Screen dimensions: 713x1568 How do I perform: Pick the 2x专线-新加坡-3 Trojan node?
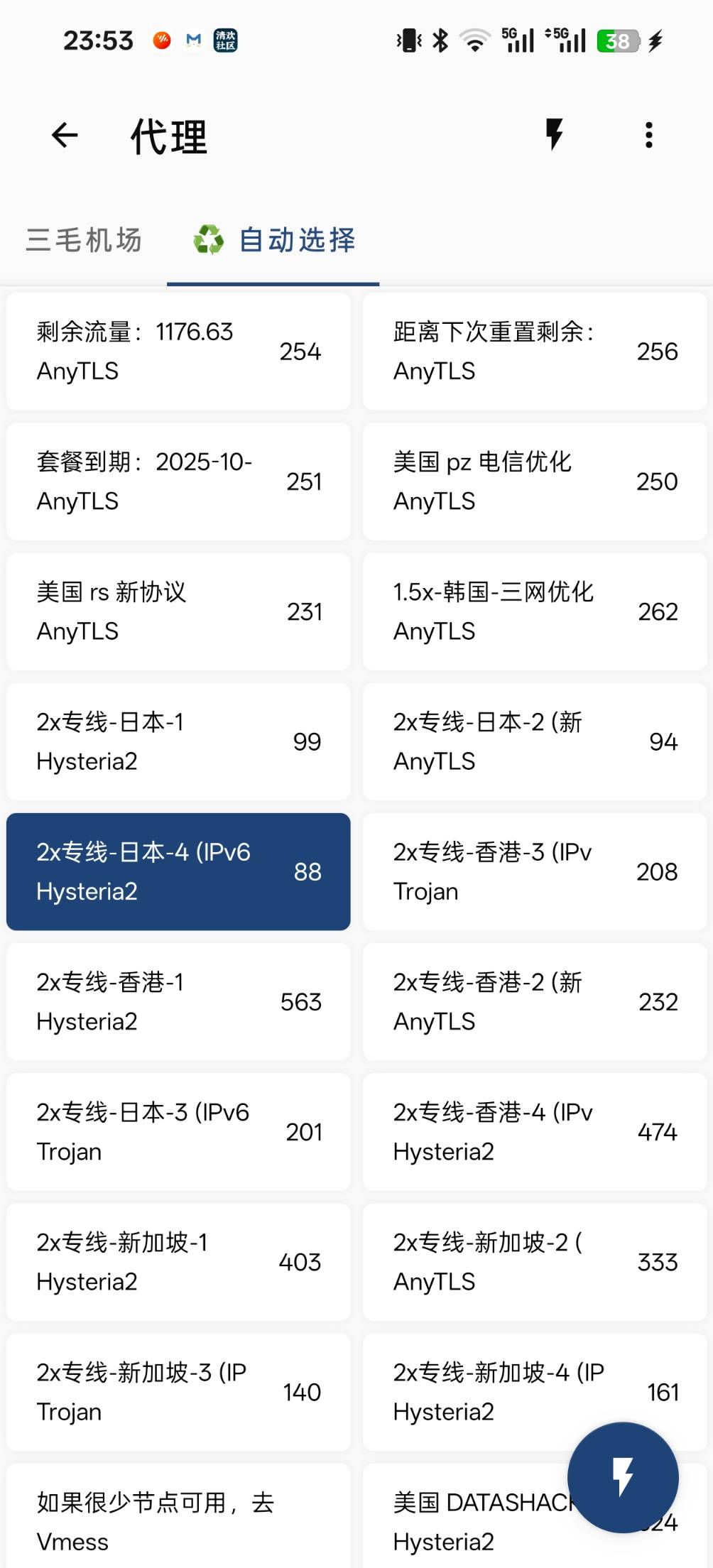coord(178,1391)
